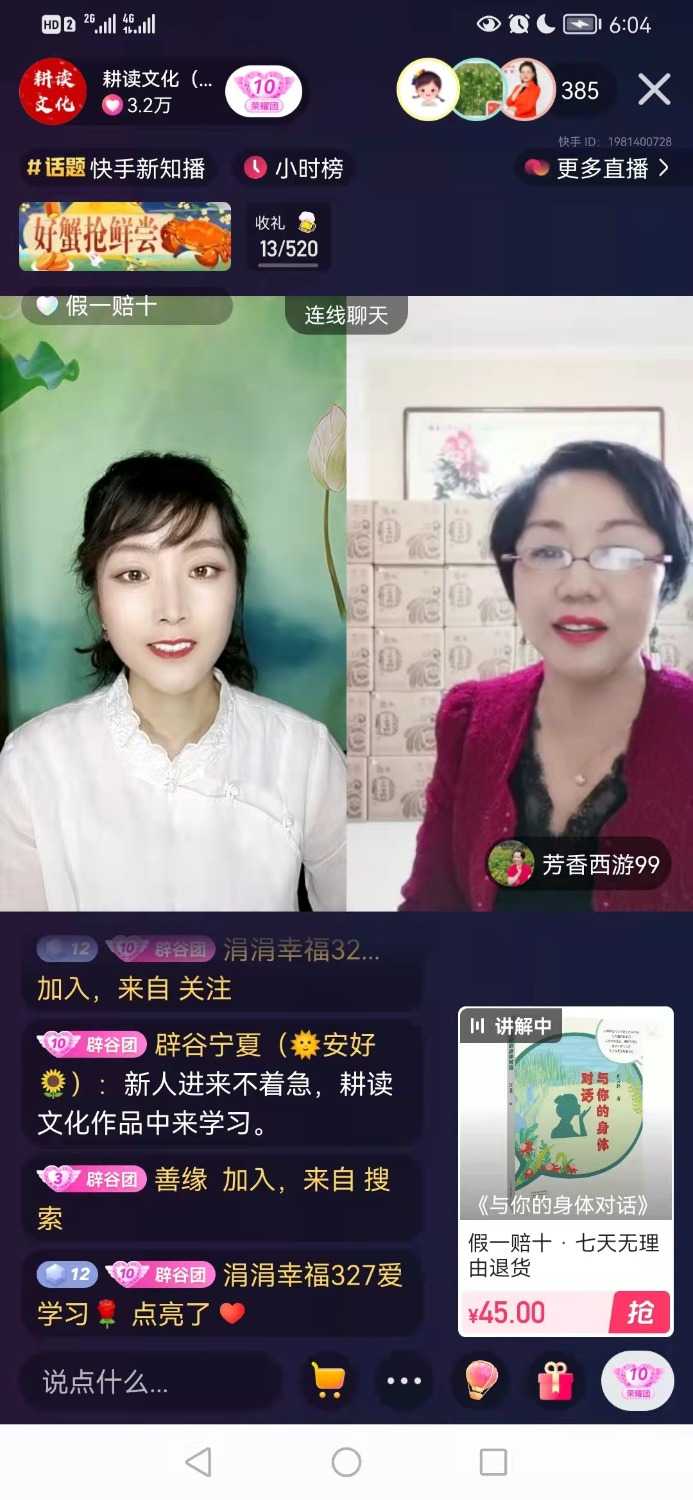Send a like with the heart balloon
This screenshot has width=693, height=1500.
pos(480,1382)
